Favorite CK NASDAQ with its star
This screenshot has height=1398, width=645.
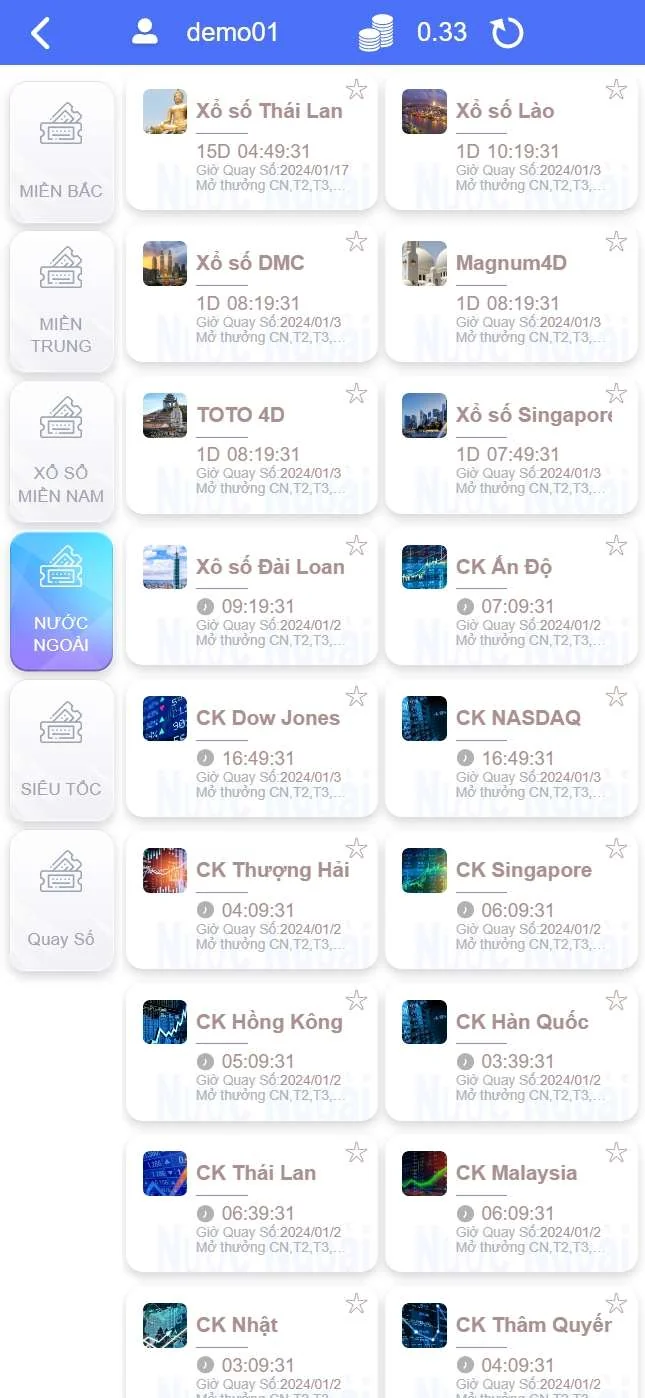click(x=616, y=696)
